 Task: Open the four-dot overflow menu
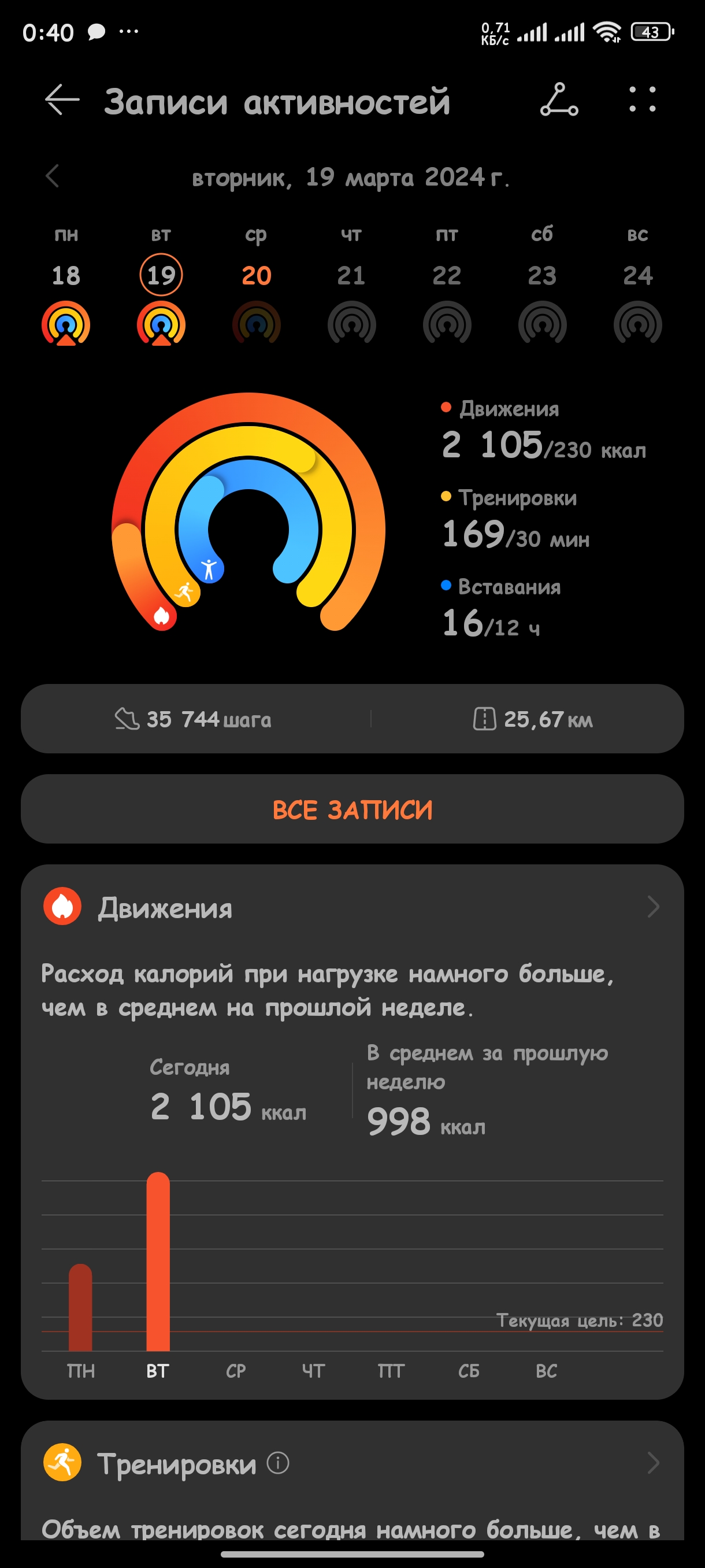point(642,100)
